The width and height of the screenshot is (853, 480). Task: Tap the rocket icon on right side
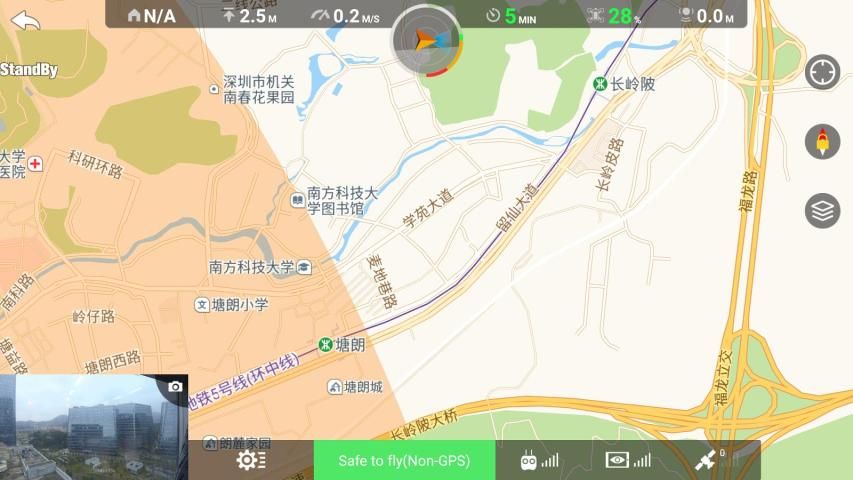822,141
